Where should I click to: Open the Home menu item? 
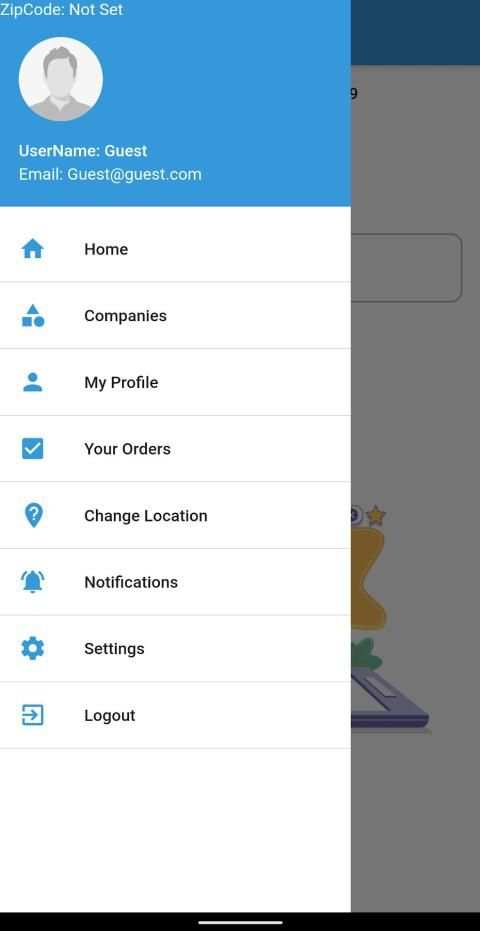point(175,249)
